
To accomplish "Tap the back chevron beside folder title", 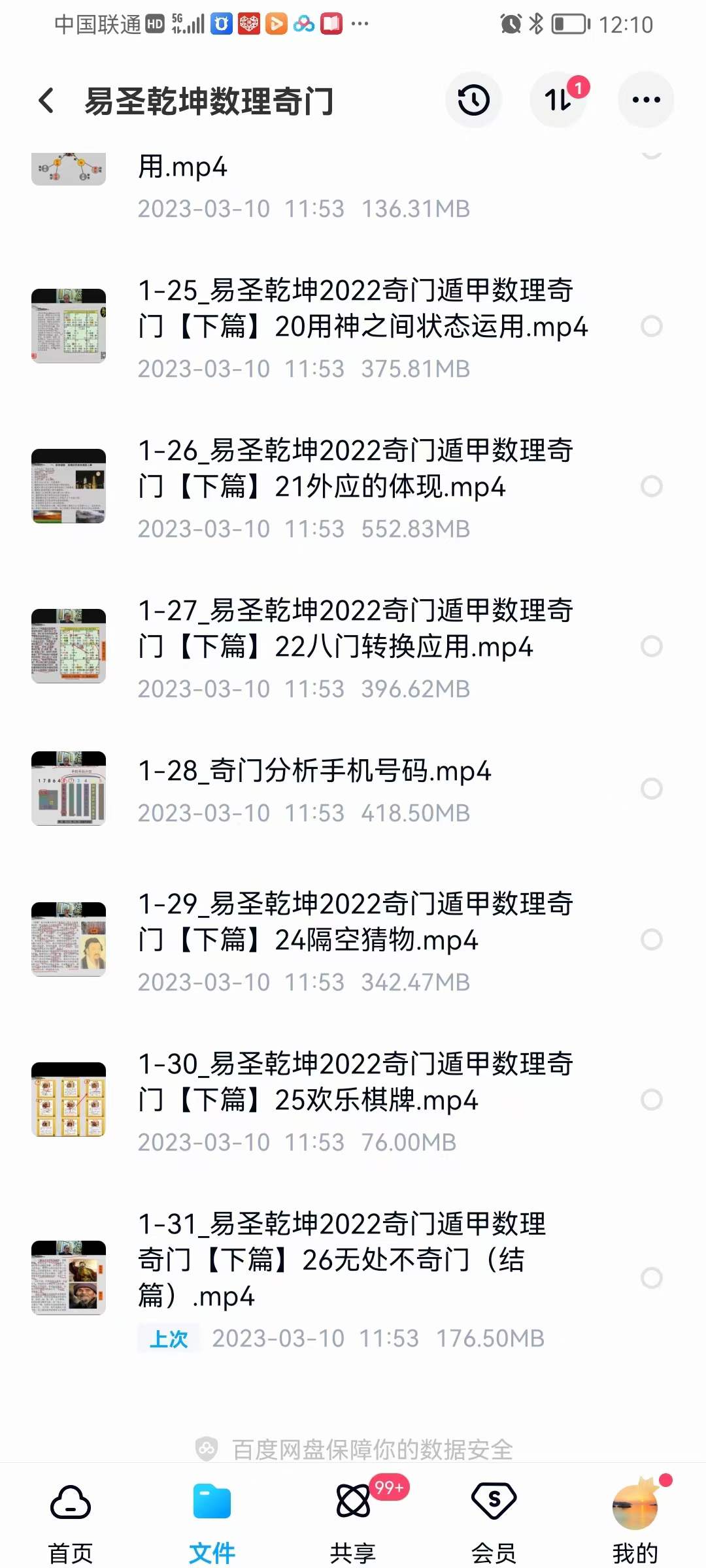I will click(45, 101).
